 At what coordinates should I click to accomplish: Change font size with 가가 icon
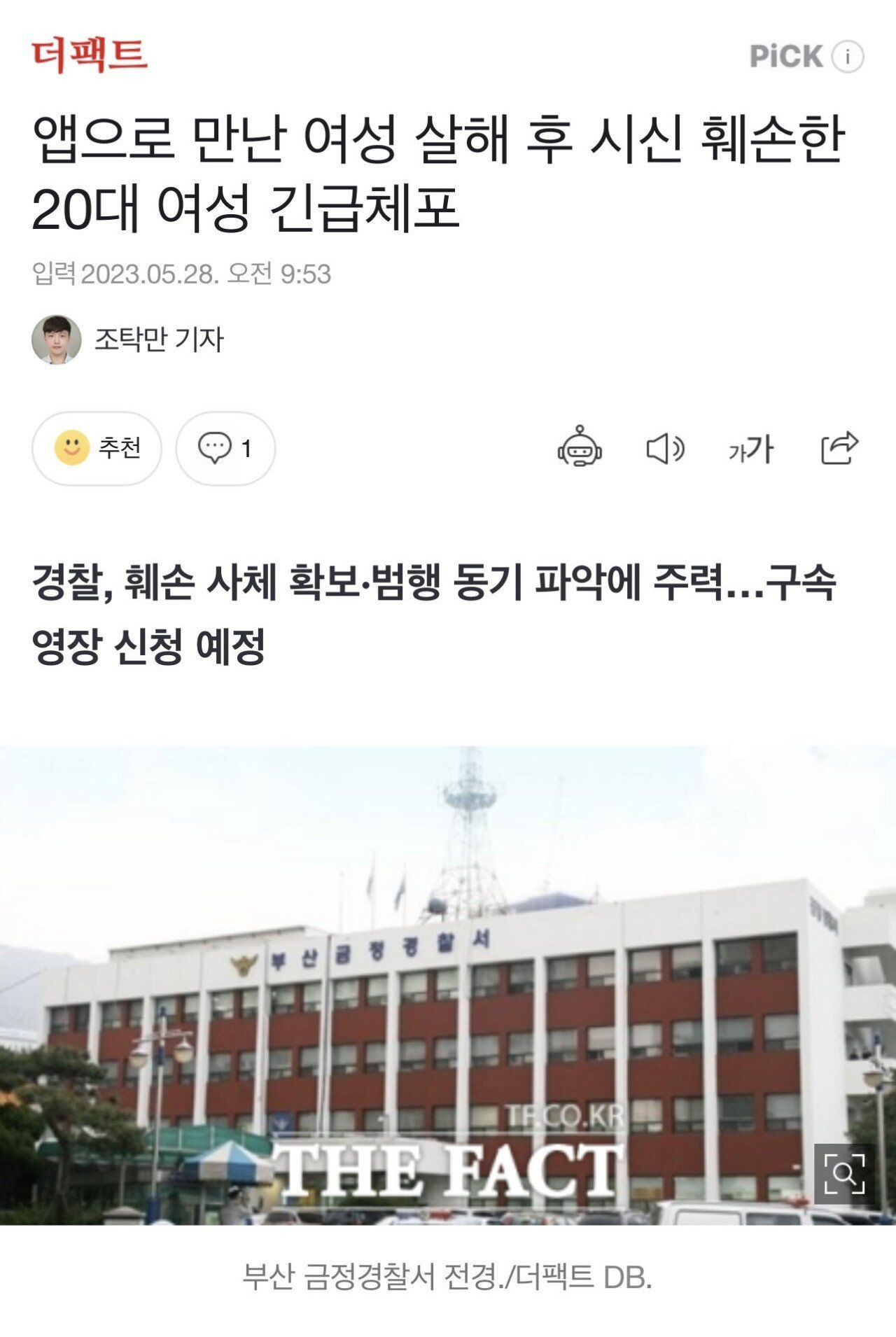751,448
